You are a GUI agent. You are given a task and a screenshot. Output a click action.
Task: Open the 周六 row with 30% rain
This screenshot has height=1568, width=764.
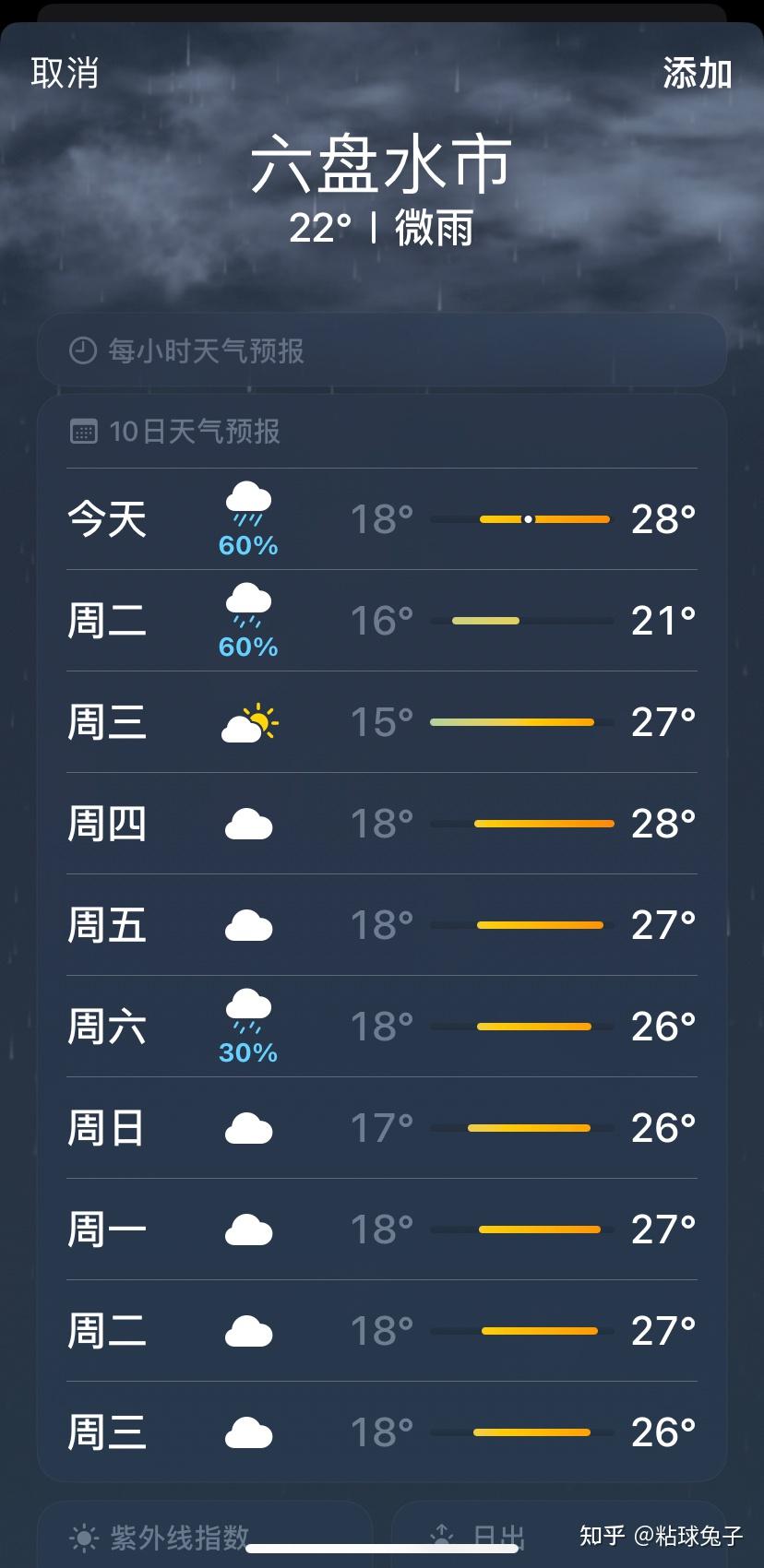tap(382, 1027)
